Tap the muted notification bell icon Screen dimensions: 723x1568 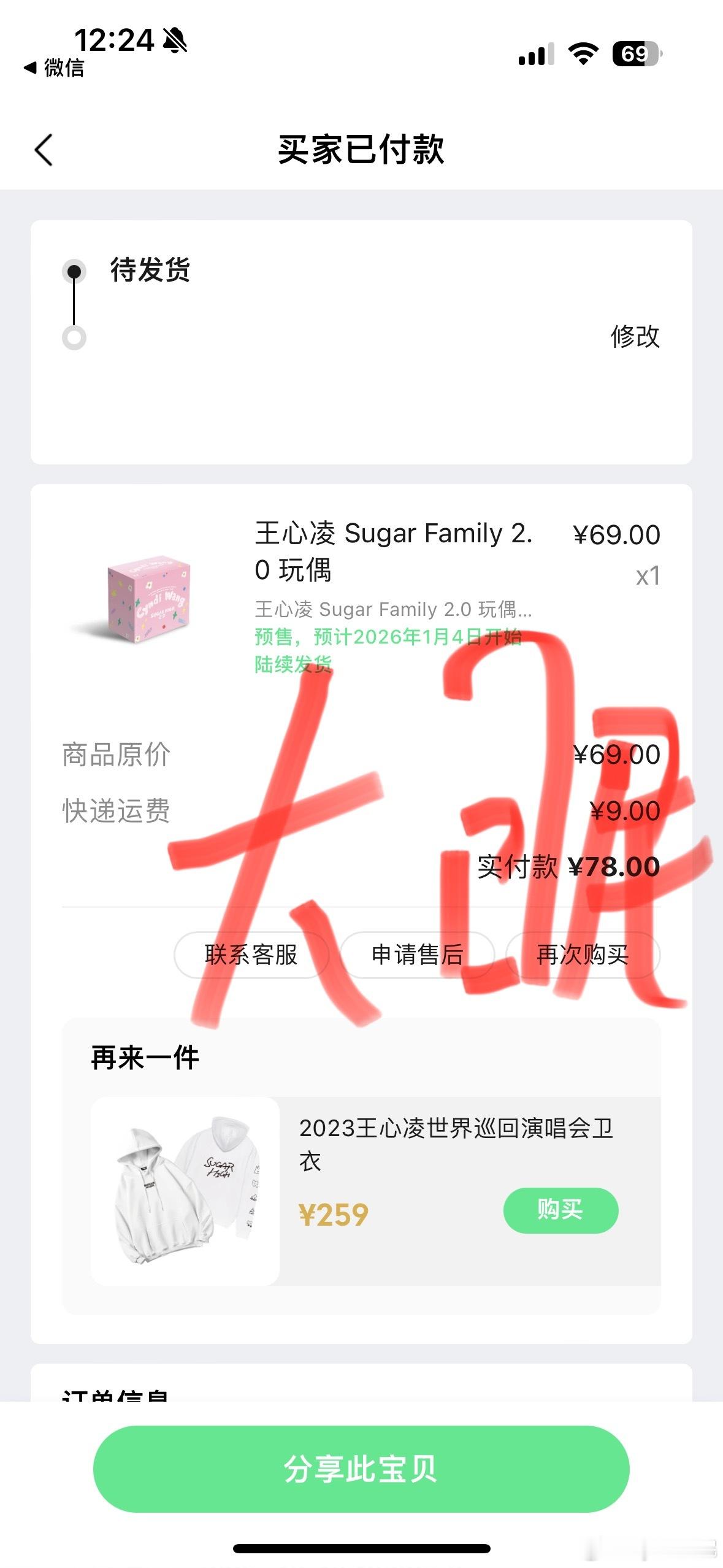pyautogui.click(x=175, y=40)
